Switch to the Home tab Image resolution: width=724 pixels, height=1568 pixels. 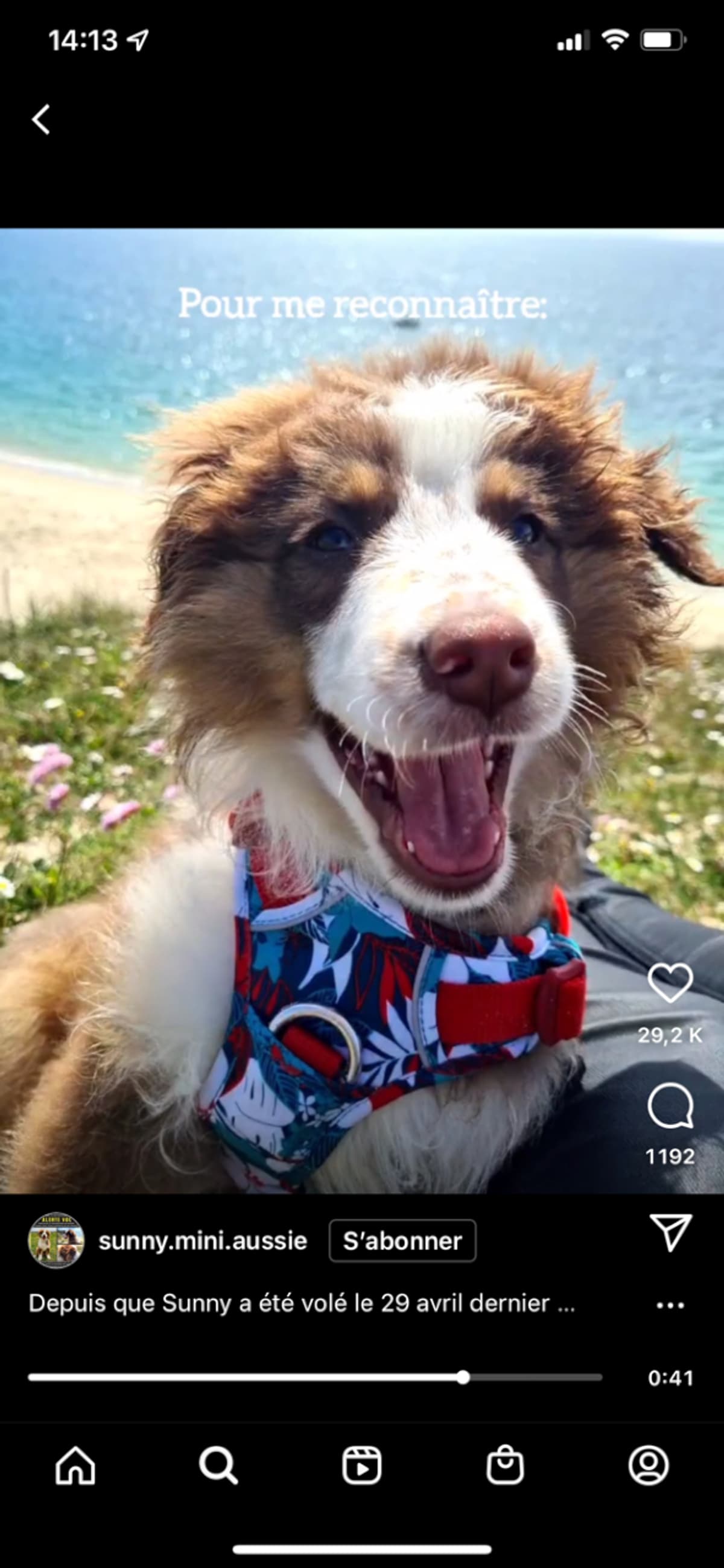click(x=75, y=1465)
